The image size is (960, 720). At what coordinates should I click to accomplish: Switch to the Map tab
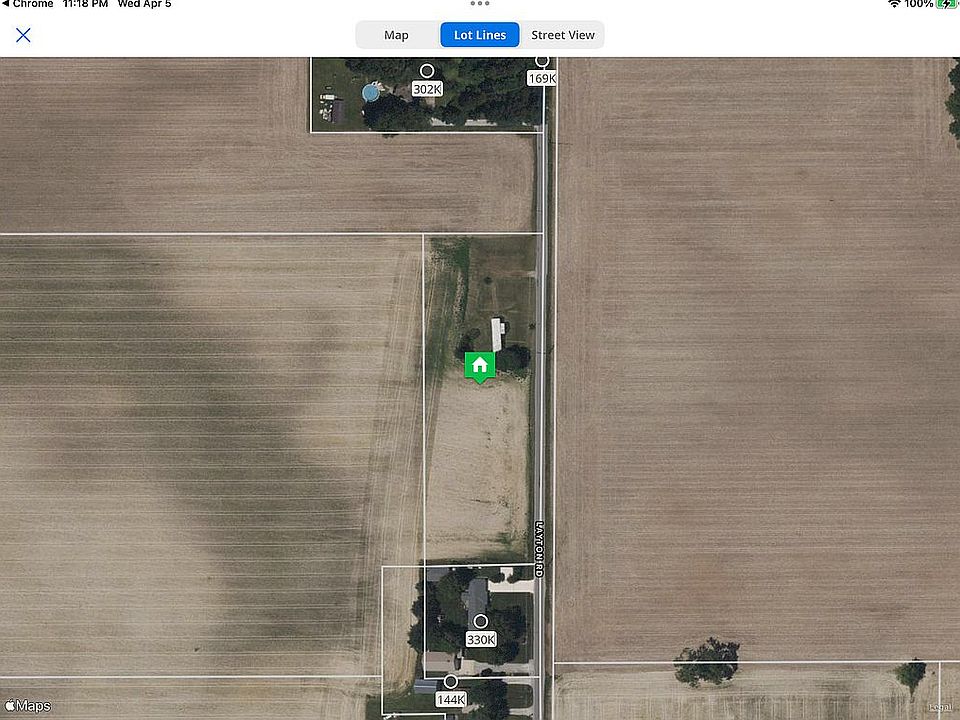[x=396, y=35]
